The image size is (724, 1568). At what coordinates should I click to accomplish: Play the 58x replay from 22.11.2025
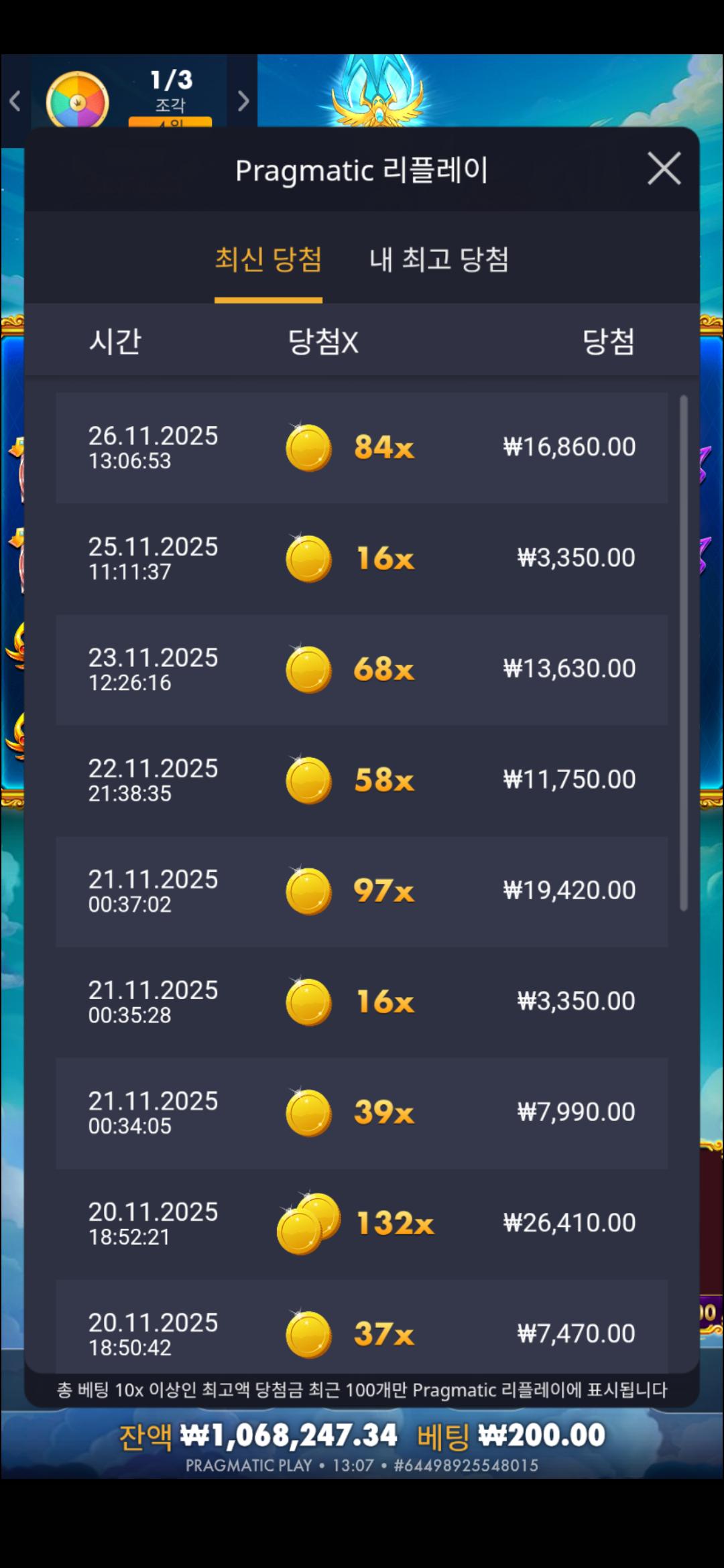[361, 780]
